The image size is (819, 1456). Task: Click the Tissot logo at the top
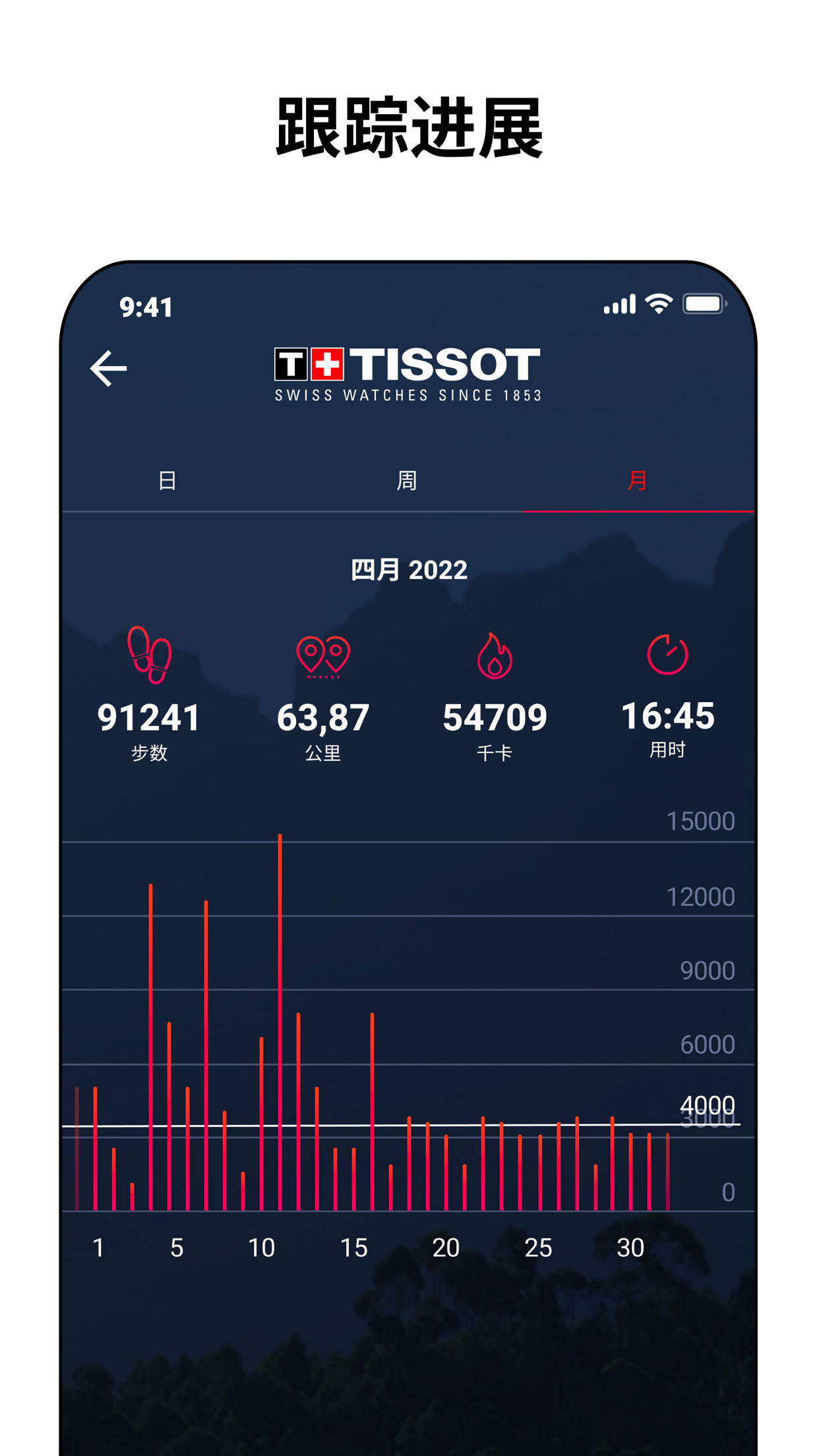click(408, 369)
